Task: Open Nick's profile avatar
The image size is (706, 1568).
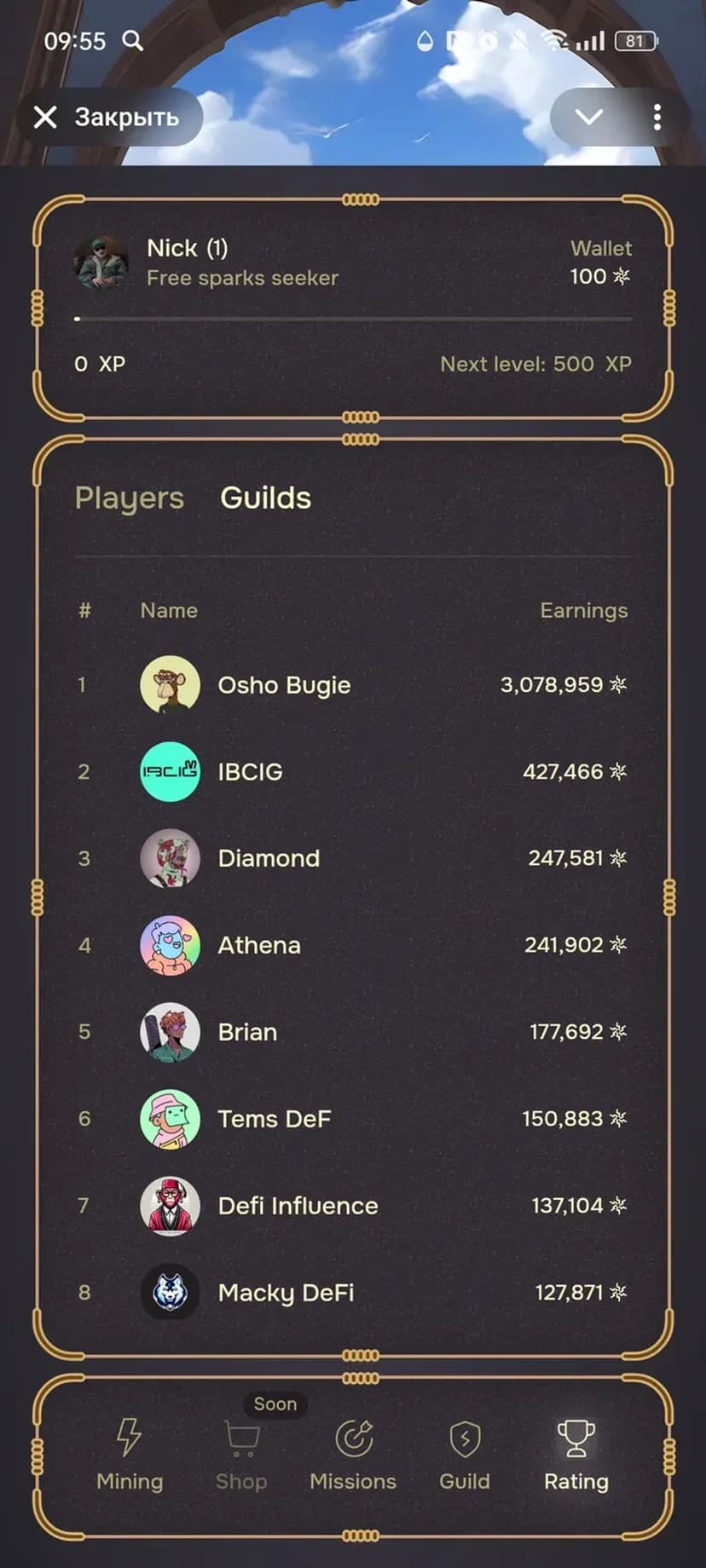Action: [x=101, y=262]
